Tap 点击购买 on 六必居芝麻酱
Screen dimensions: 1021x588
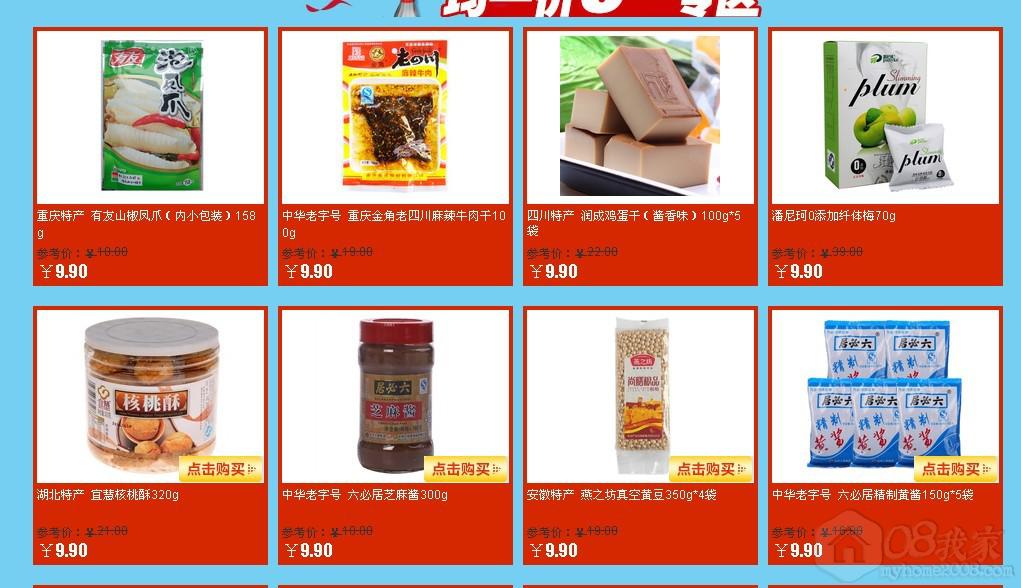(466, 469)
